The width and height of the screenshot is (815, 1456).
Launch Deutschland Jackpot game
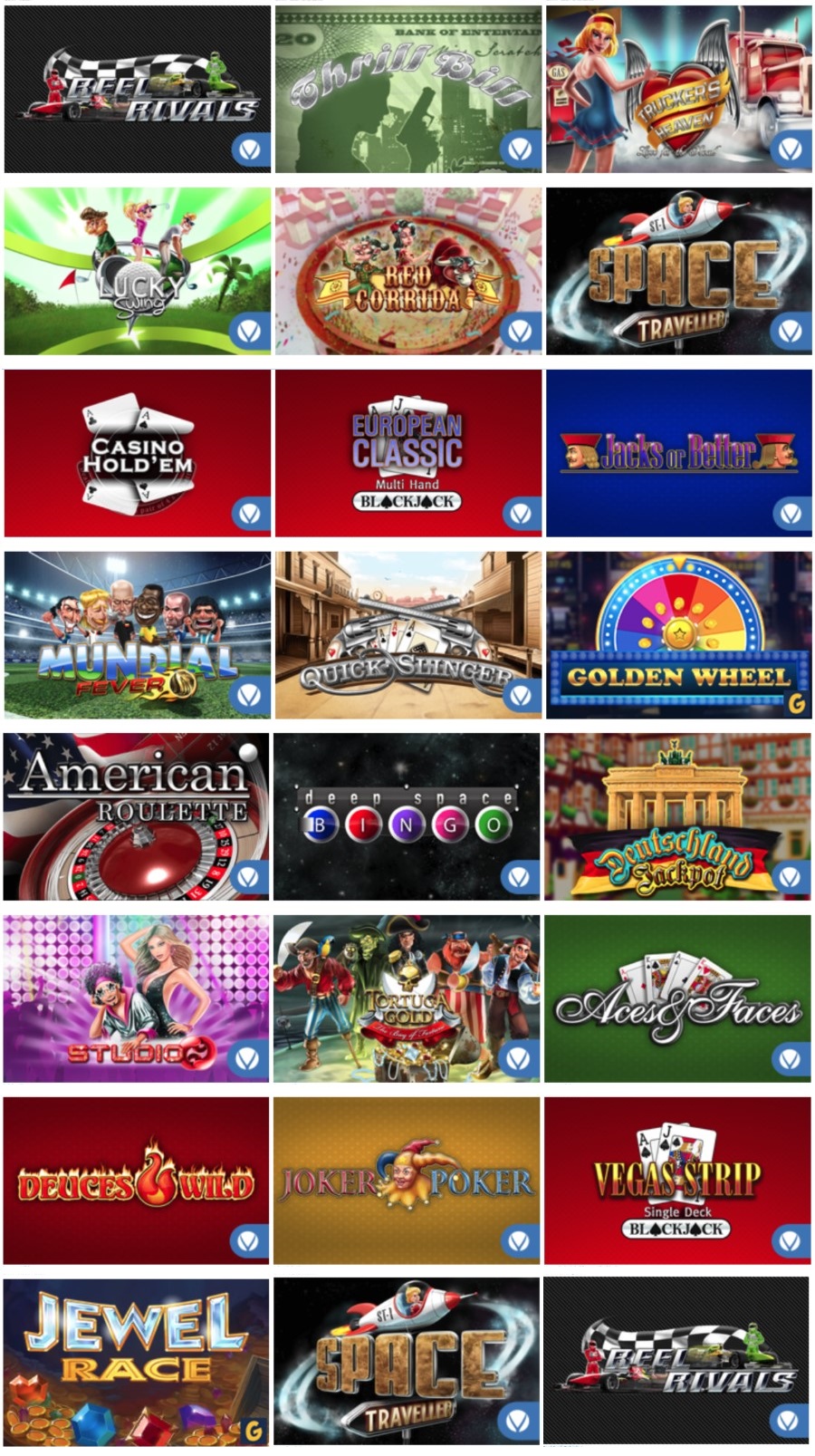(x=676, y=816)
